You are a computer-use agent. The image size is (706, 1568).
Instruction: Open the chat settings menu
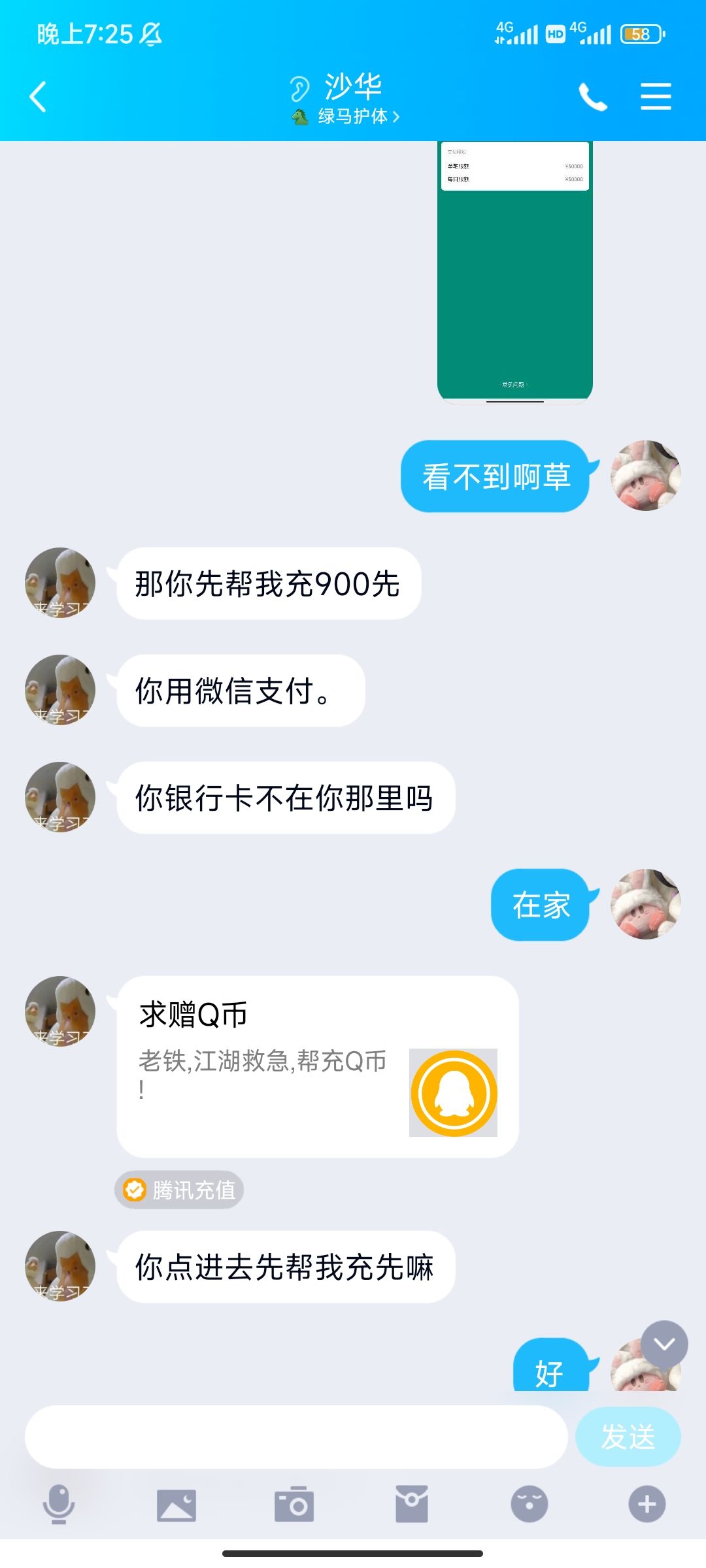pyautogui.click(x=656, y=97)
